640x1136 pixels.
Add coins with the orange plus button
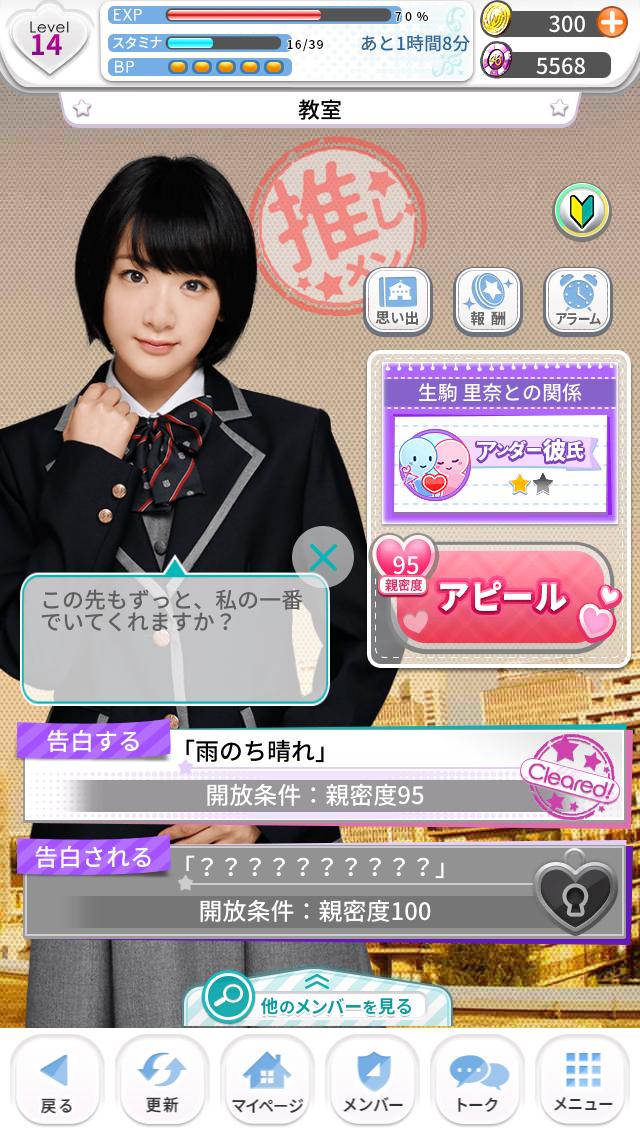click(612, 23)
